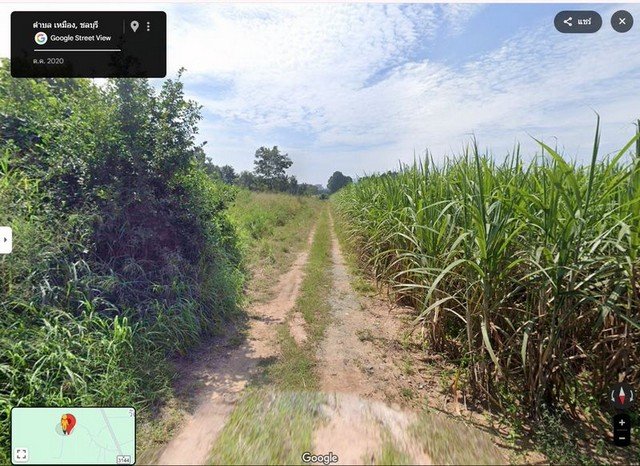Share this Street View with แชร์
This screenshot has width=640, height=466.
click(x=578, y=21)
